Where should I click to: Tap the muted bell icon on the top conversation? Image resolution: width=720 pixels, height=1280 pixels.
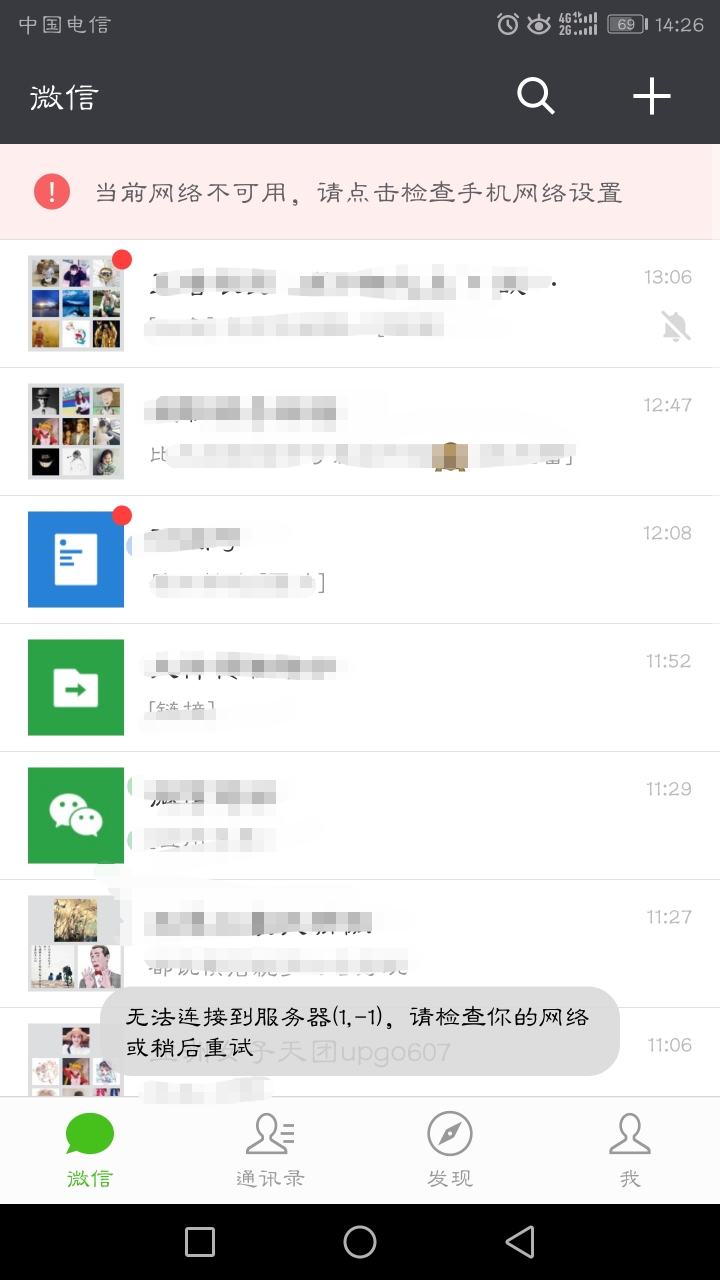tap(674, 327)
